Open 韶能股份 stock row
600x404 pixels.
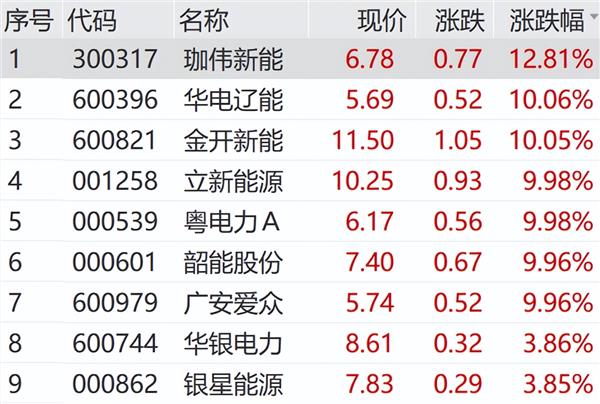pos(234,263)
